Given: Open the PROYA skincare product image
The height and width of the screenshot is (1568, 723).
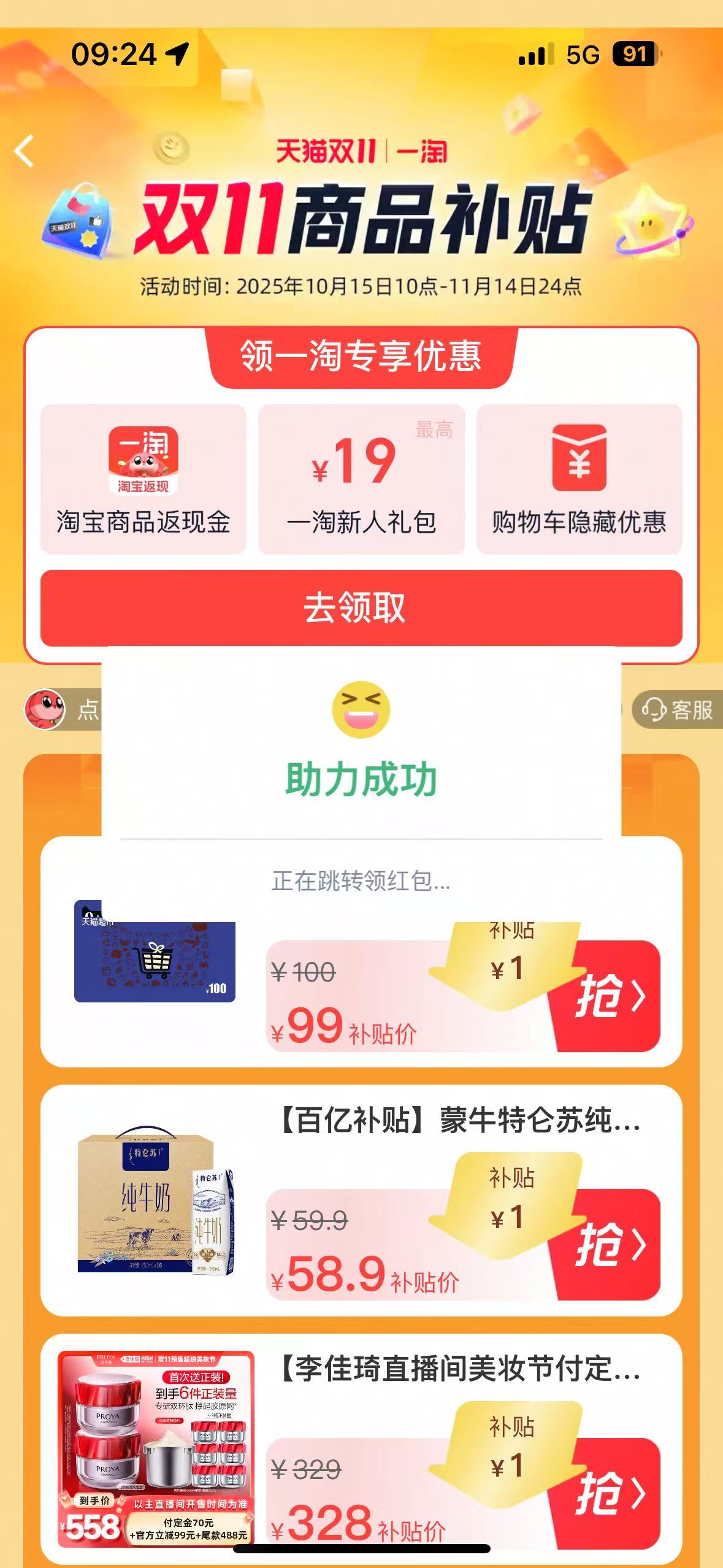Looking at the screenshot, I should [x=156, y=1448].
